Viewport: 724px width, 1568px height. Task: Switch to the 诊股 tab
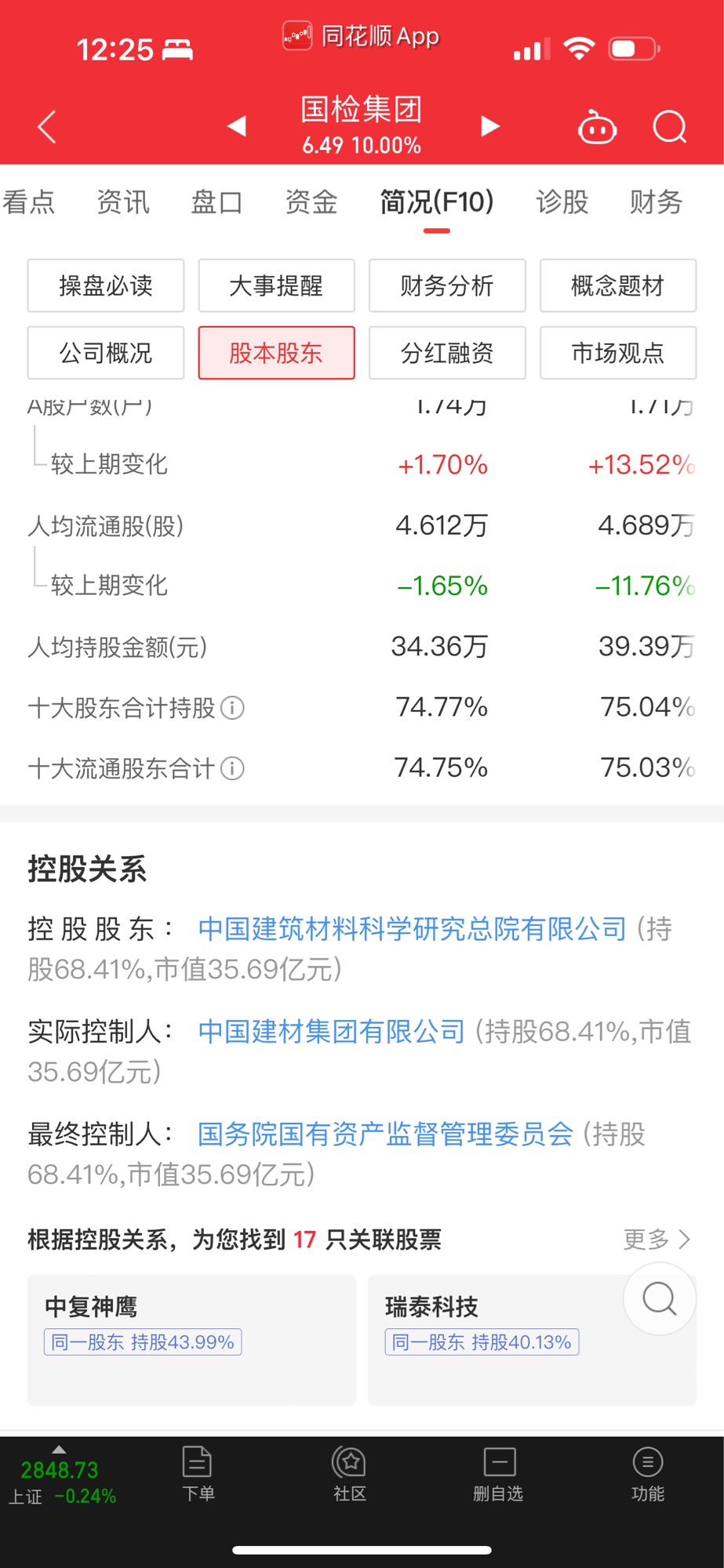point(562,202)
